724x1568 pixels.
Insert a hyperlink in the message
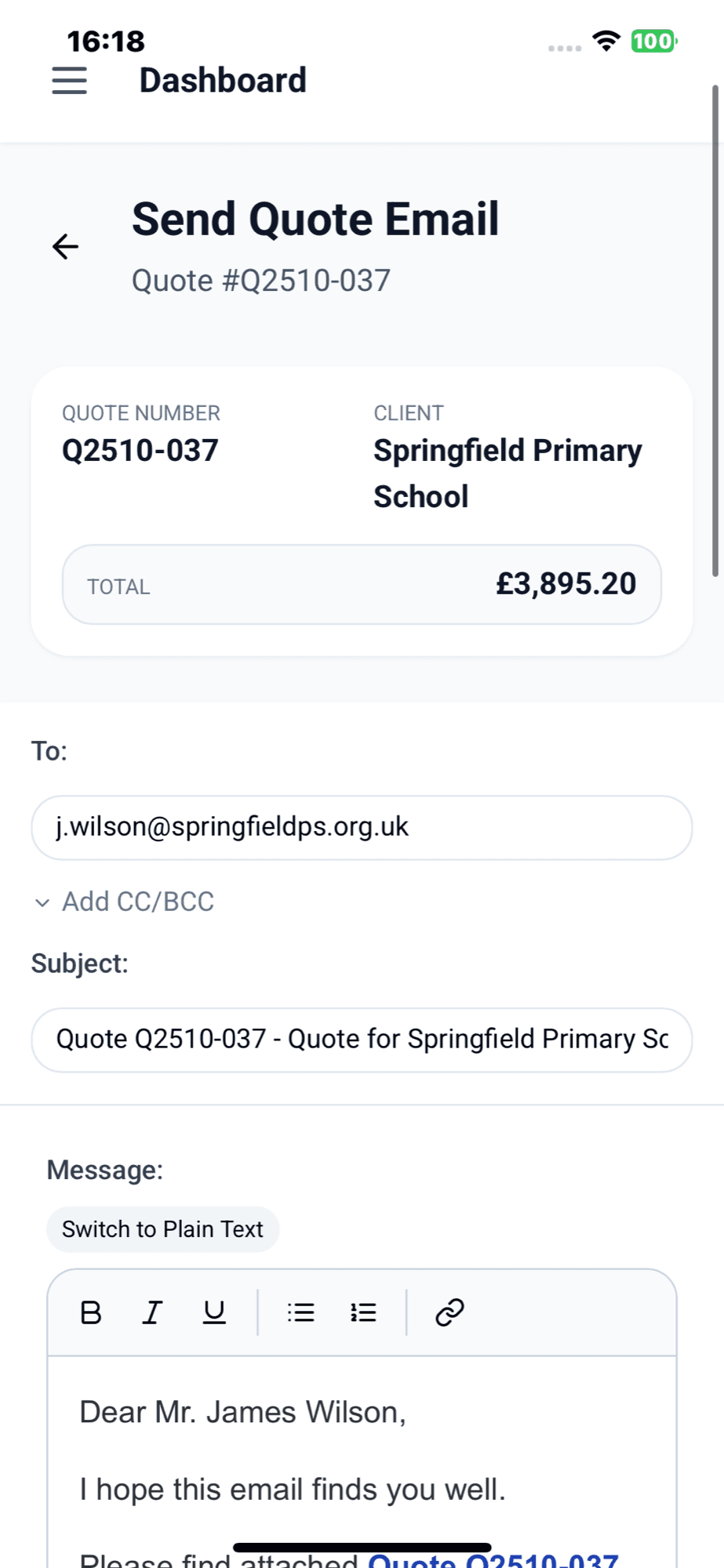pos(449,1312)
